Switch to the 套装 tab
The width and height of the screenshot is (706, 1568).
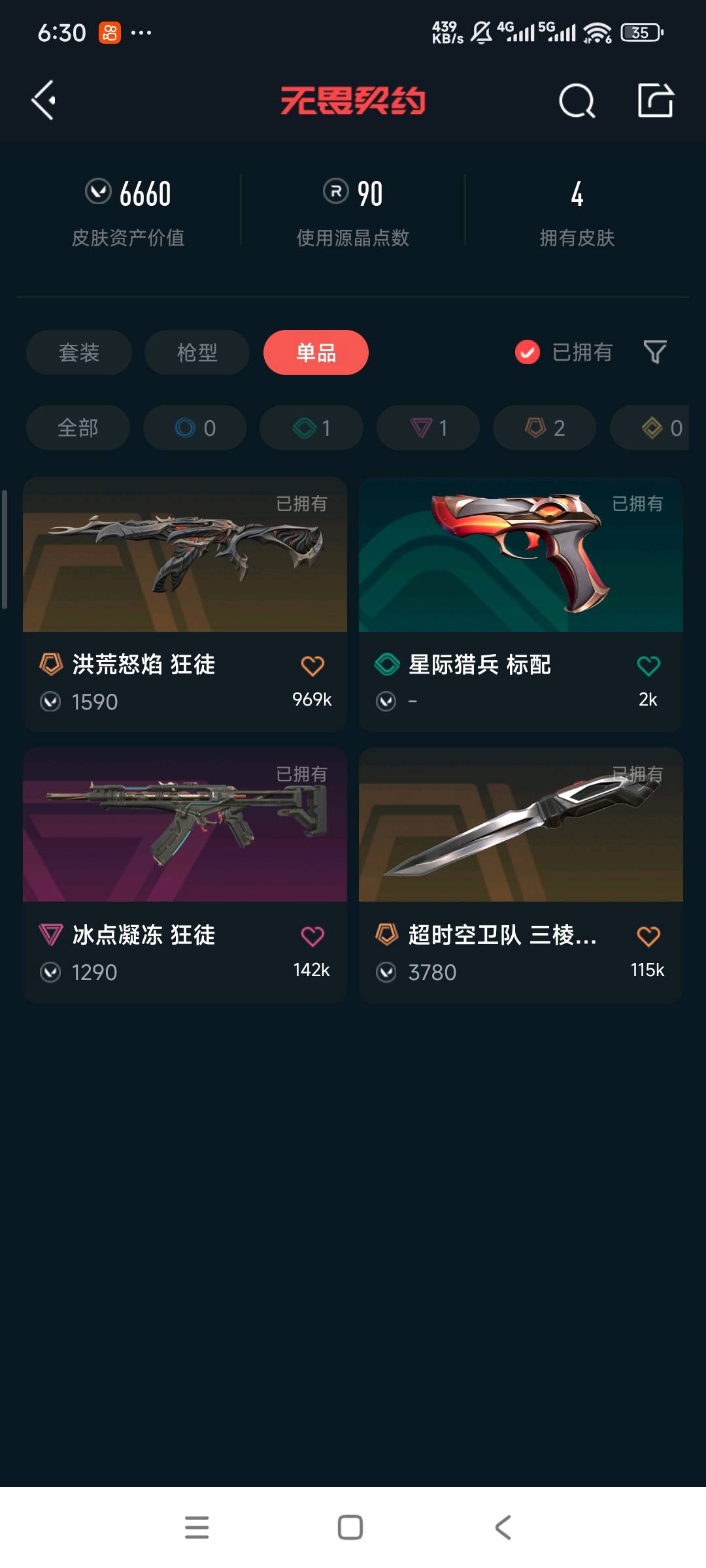click(x=79, y=353)
